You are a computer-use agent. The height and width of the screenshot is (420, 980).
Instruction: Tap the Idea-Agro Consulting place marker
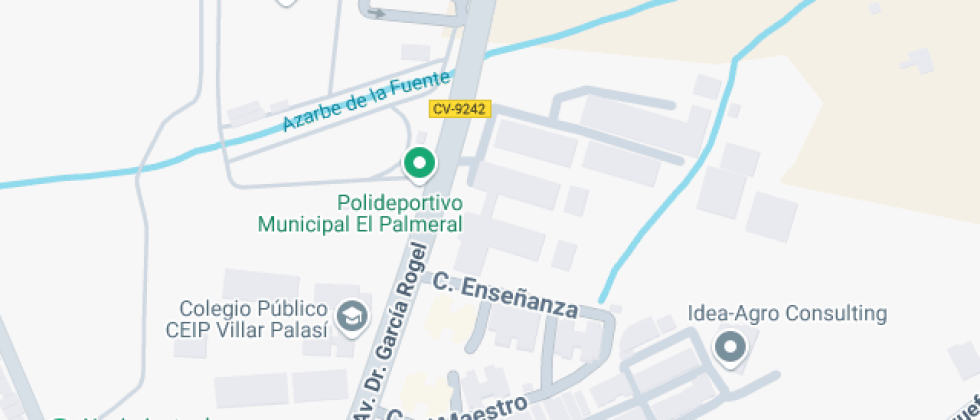click(730, 348)
